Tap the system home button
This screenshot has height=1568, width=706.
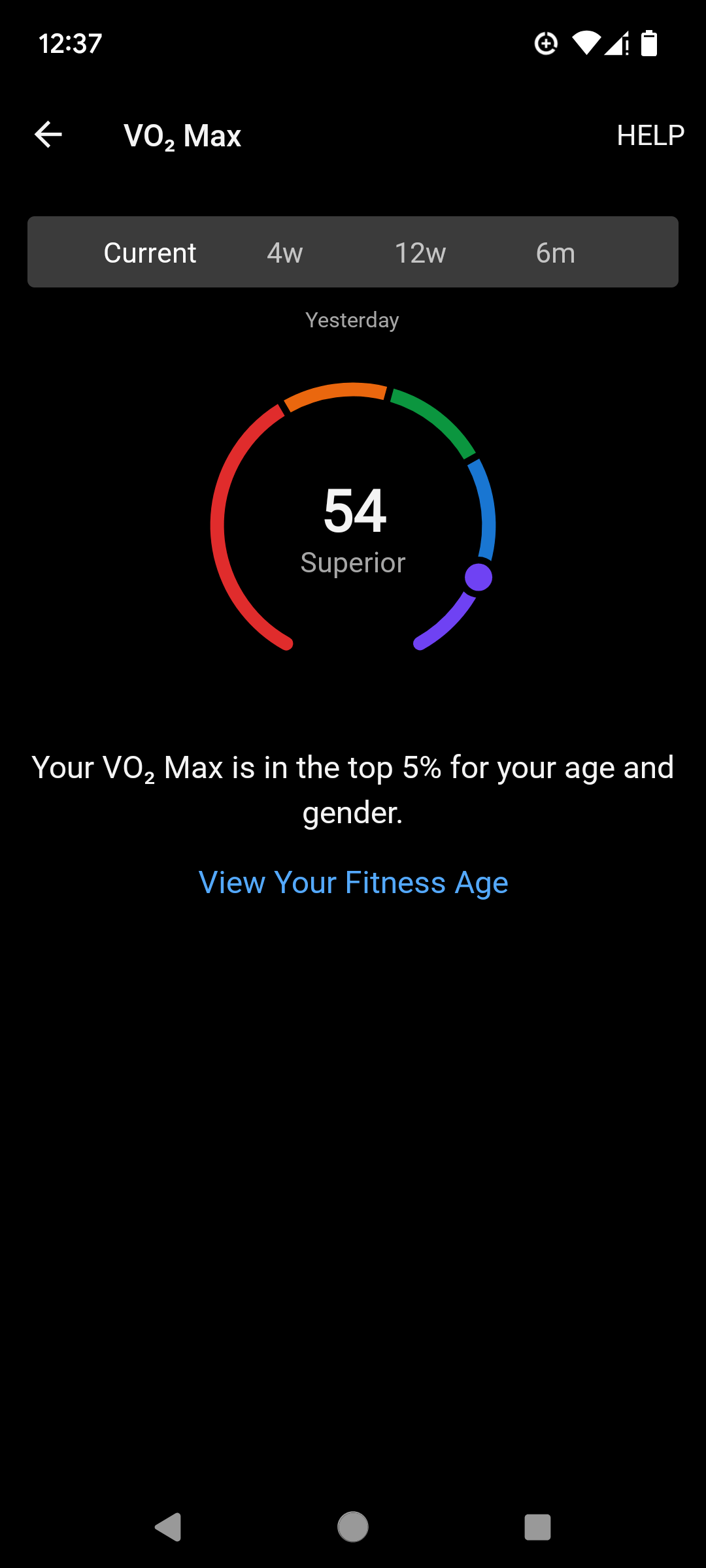[353, 1527]
